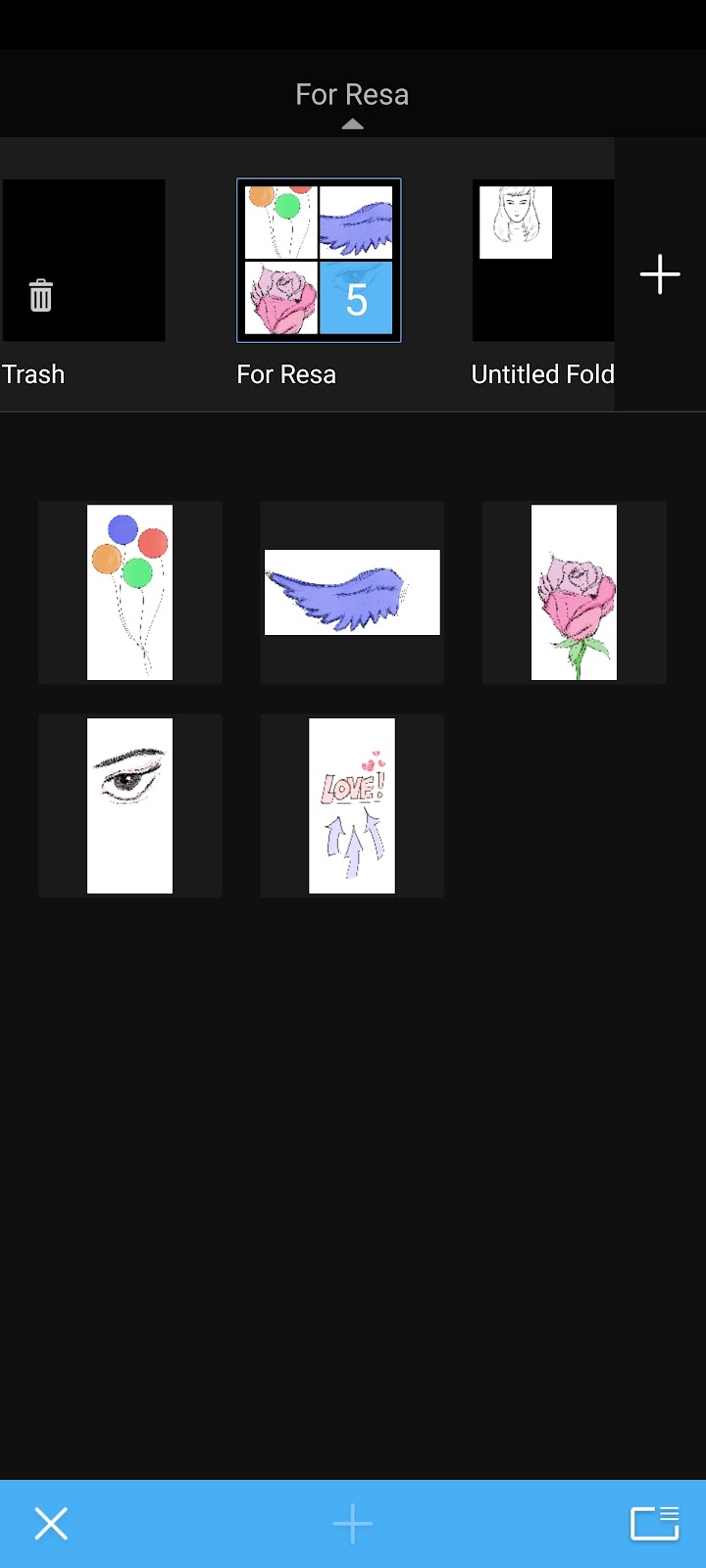Select the For Resa folder
Image resolution: width=706 pixels, height=1568 pixels.
(x=319, y=261)
